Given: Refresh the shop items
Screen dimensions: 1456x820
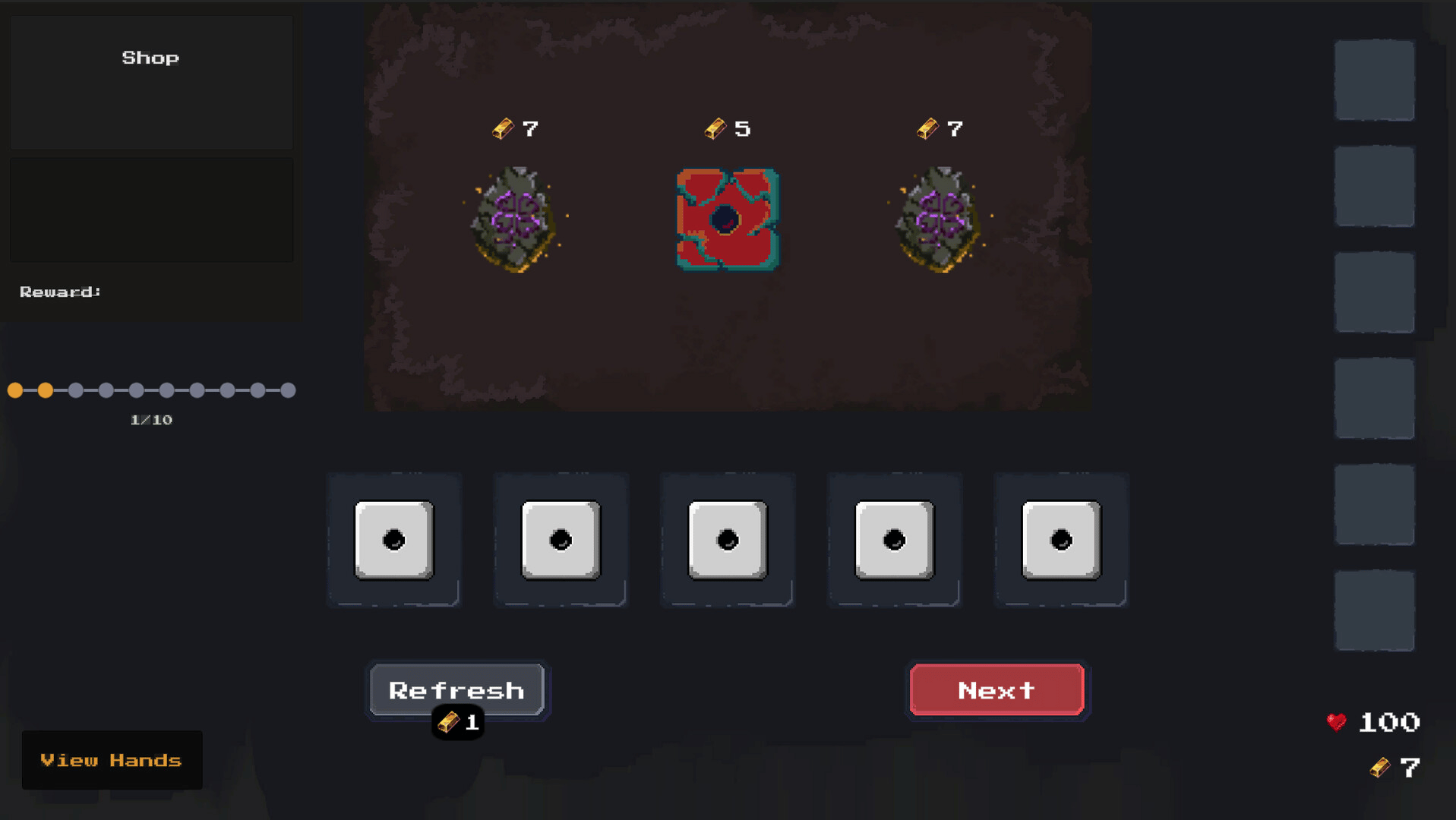Looking at the screenshot, I should (x=456, y=689).
